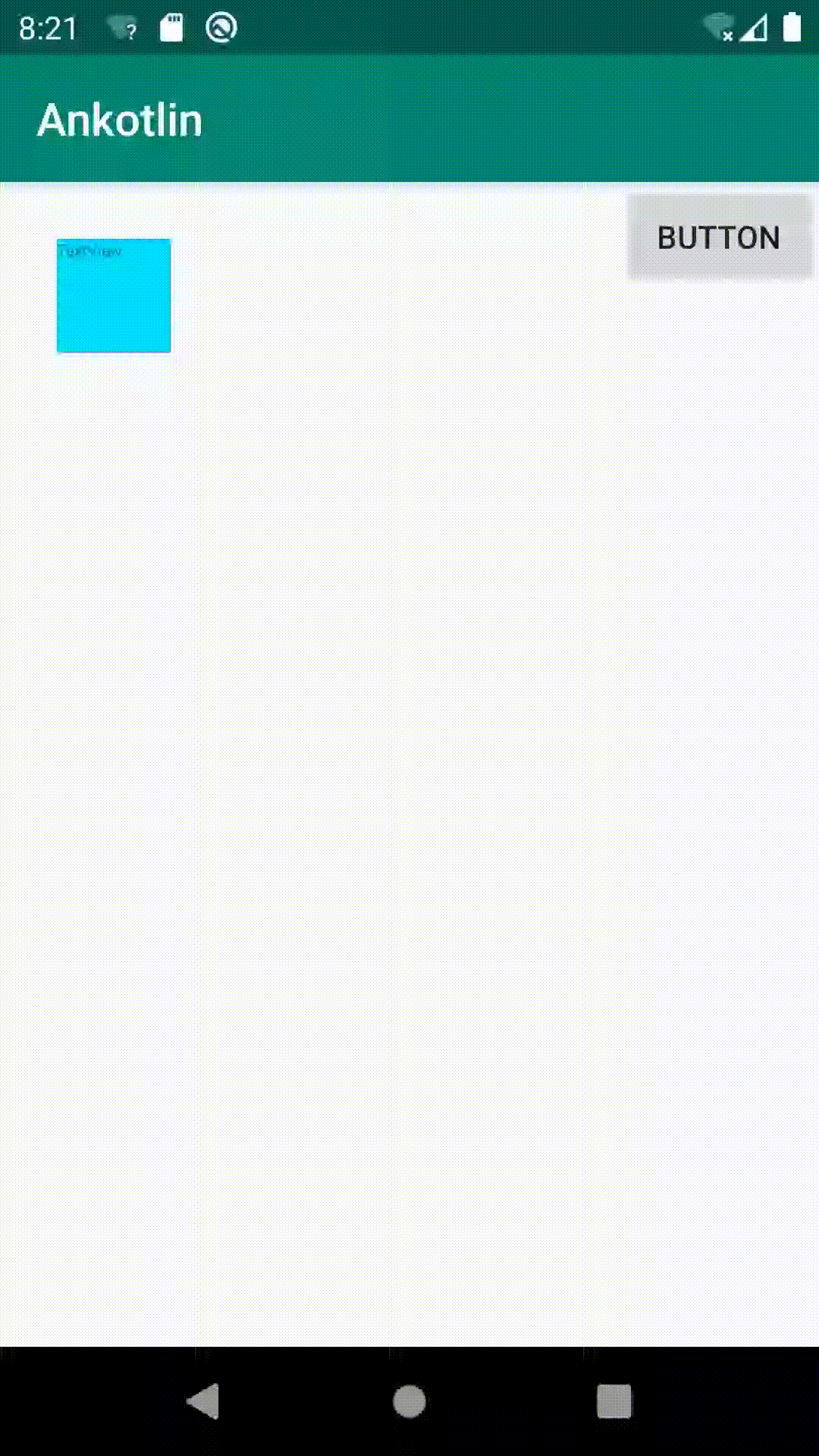This screenshot has width=819, height=1456.
Task: Tap the BUTTON button
Action: 719,238
